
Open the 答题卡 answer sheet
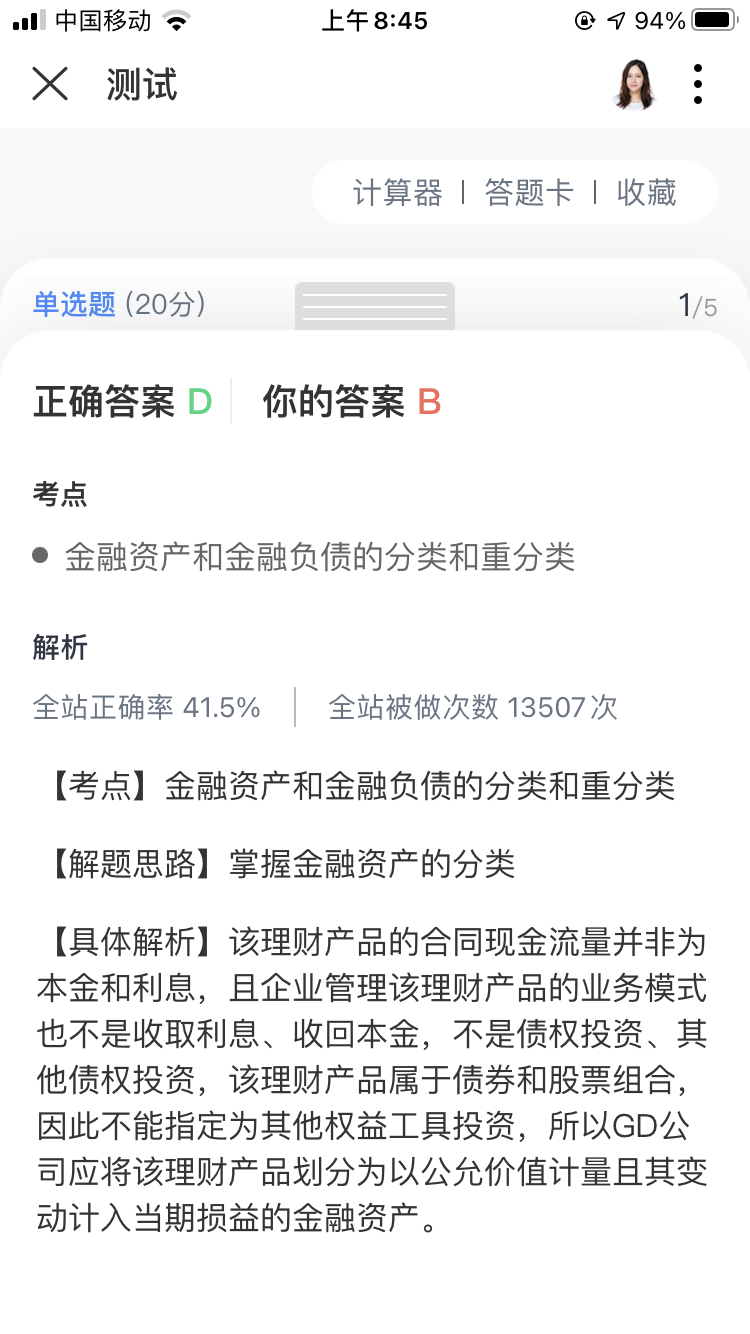pyautogui.click(x=528, y=192)
